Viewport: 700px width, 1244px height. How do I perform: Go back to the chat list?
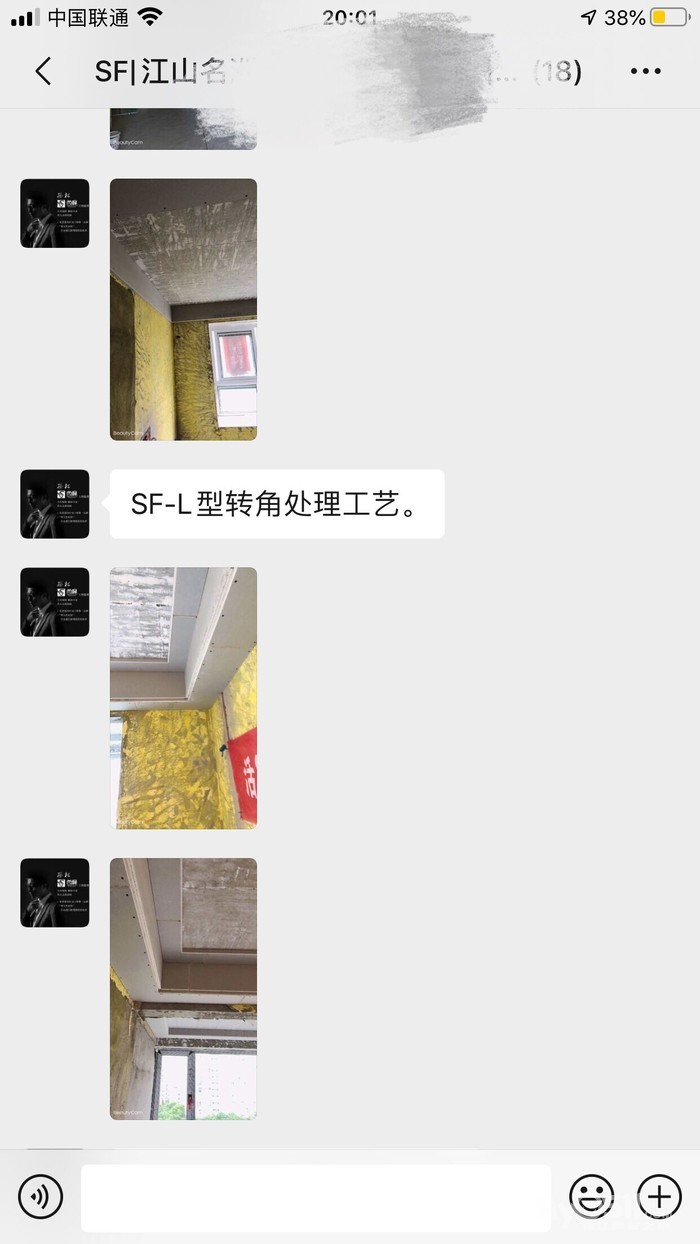coord(42,71)
